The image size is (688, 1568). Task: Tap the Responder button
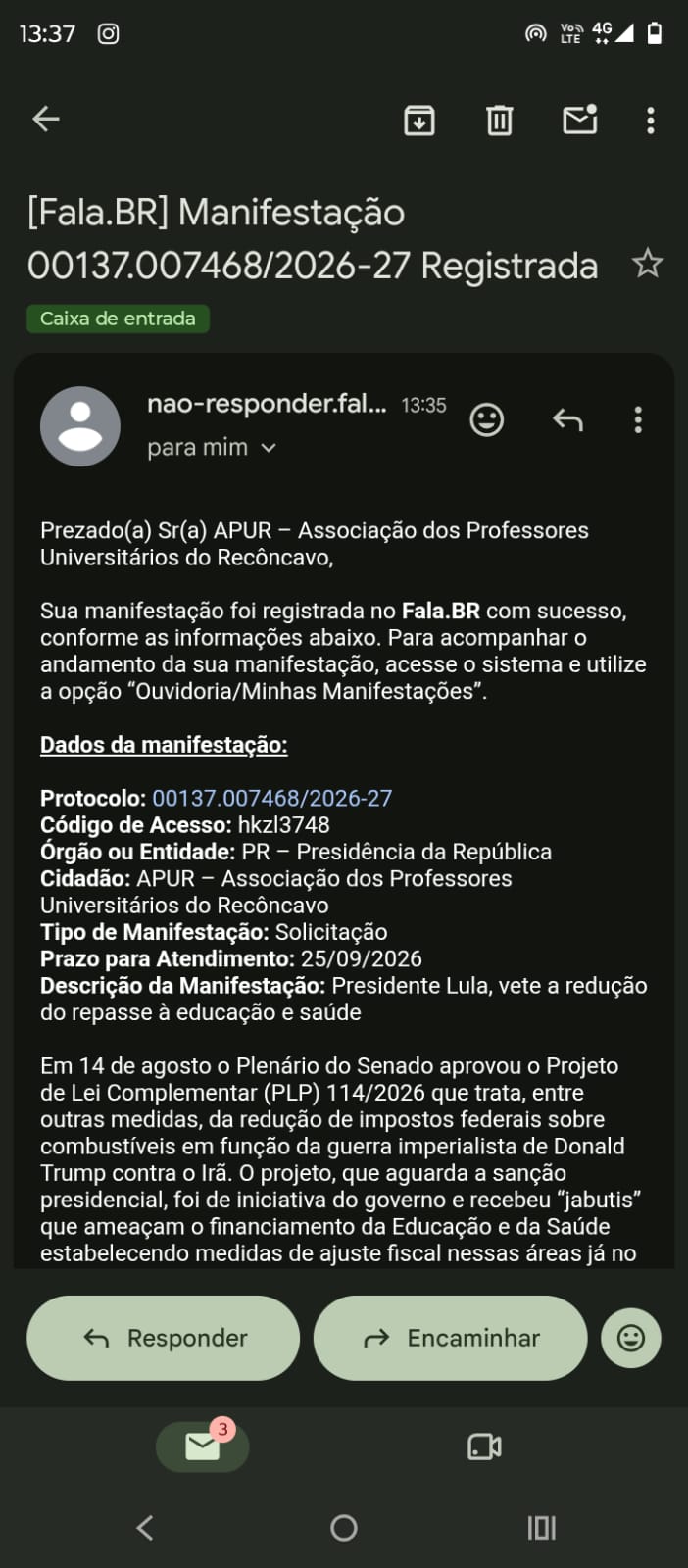(x=163, y=1338)
